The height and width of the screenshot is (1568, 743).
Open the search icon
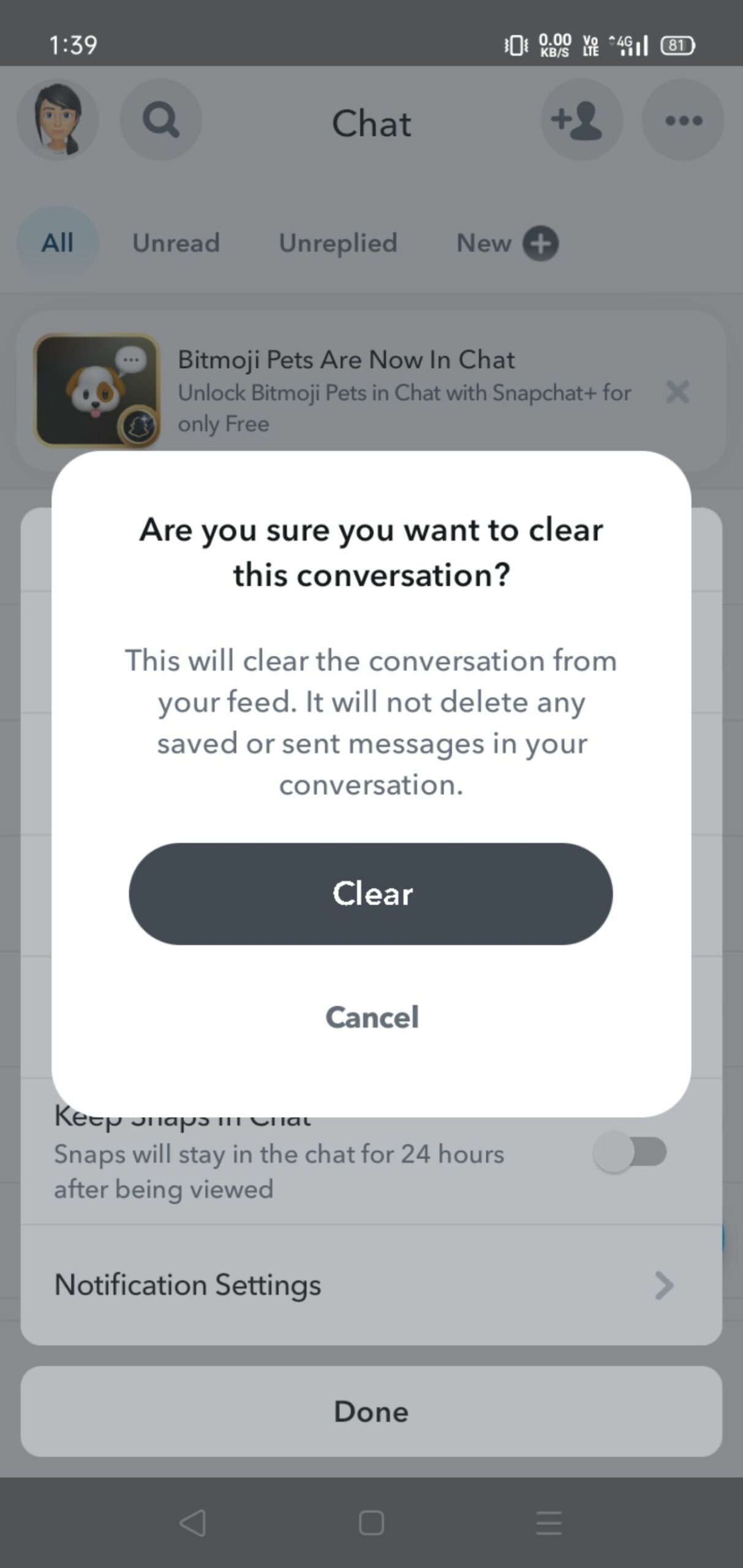[x=160, y=121]
